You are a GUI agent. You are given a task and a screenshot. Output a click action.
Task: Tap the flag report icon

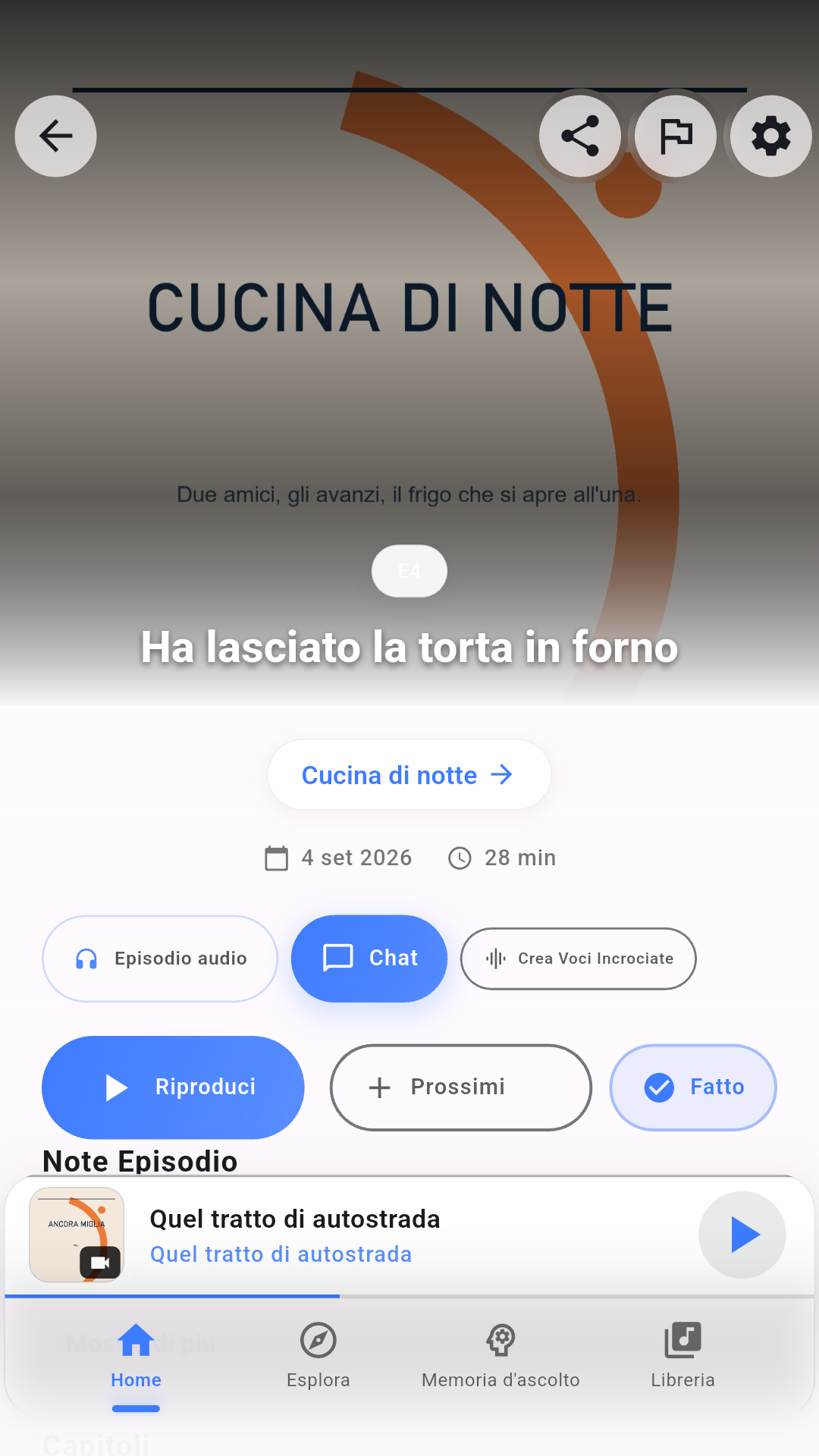tap(676, 136)
